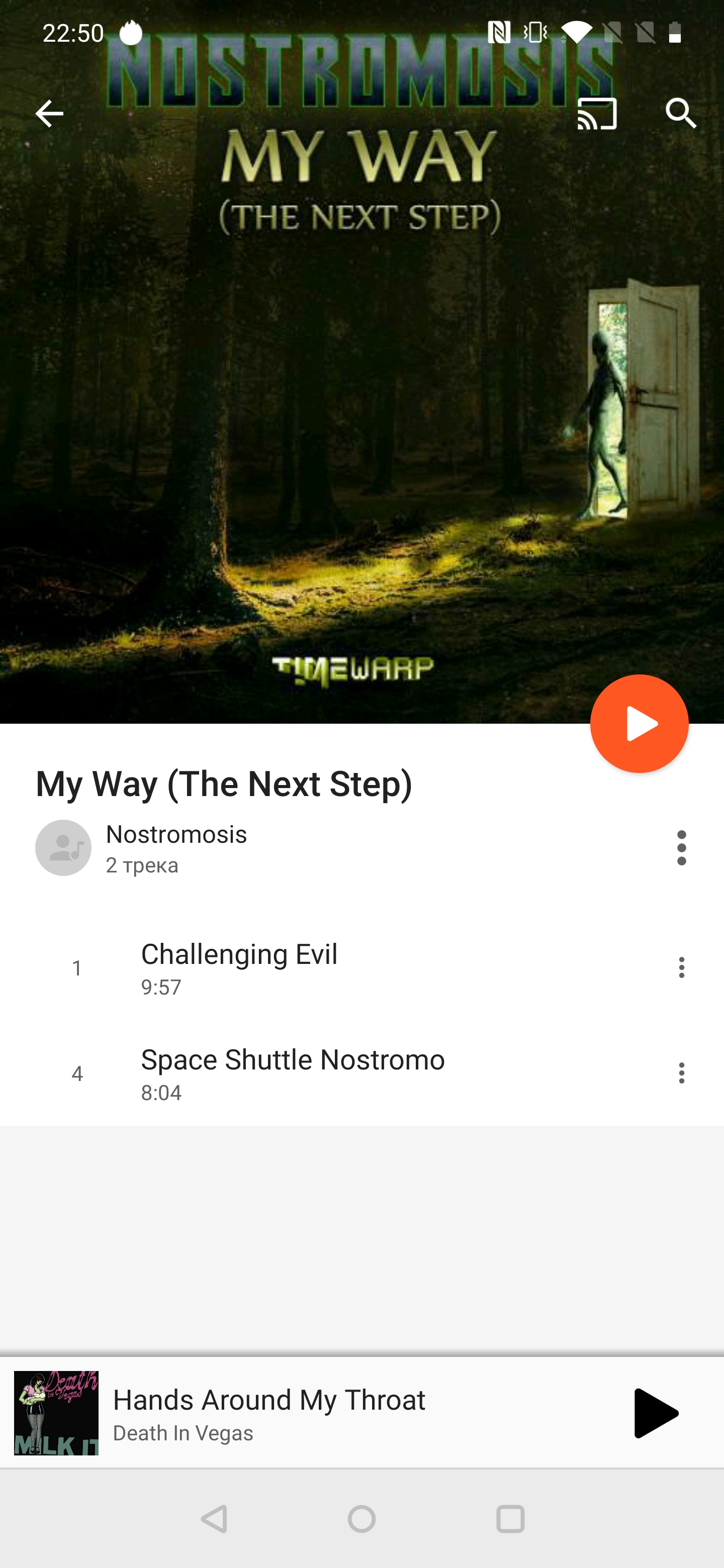Go back using the top arrow
Viewport: 724px width, 1568px height.
tap(49, 114)
